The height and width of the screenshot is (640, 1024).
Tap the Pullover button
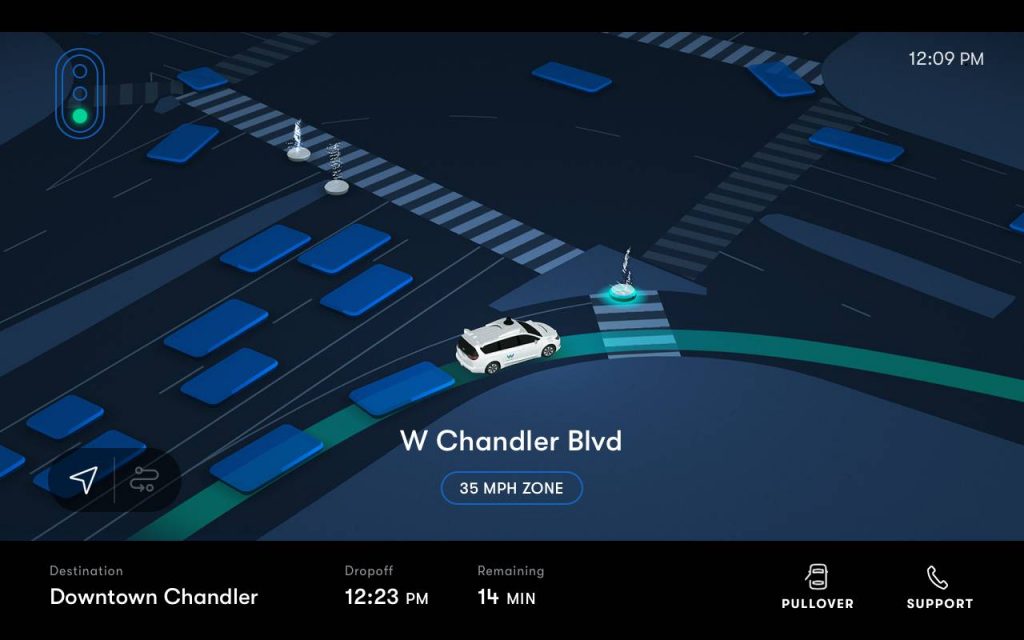(817, 587)
